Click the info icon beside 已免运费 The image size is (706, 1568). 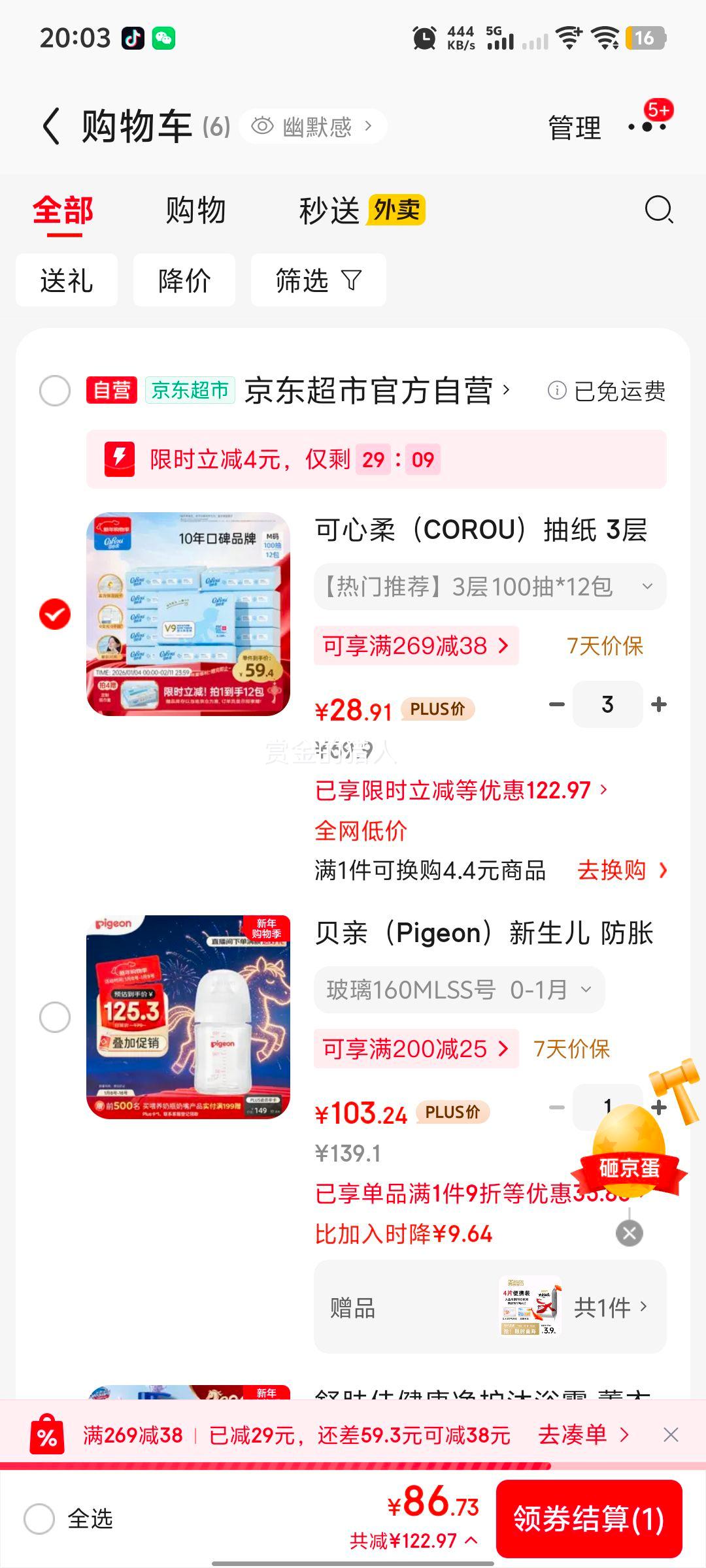tap(555, 391)
